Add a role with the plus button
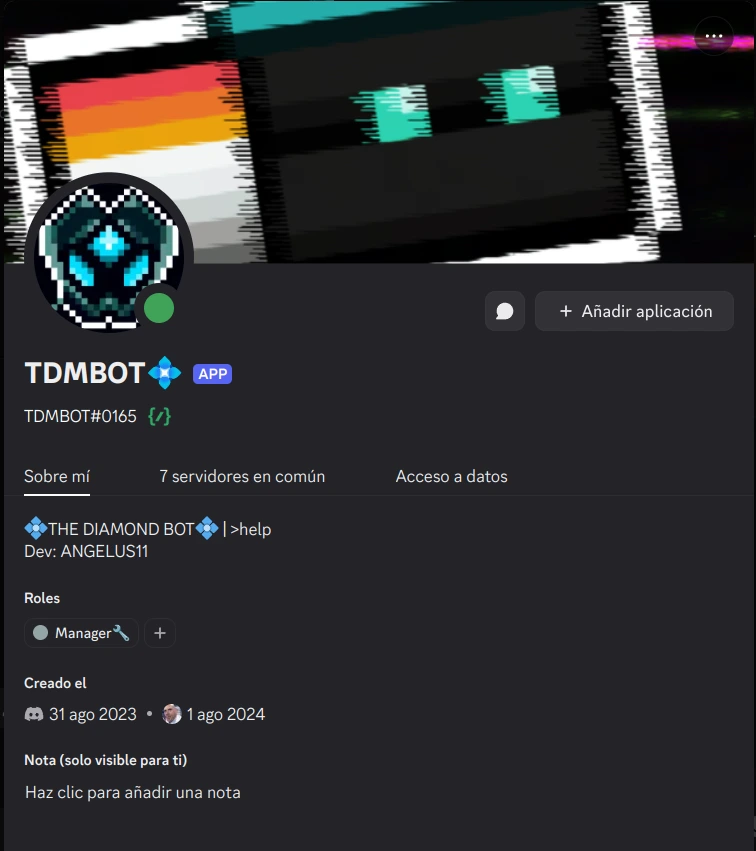The image size is (756, 851). (x=160, y=633)
